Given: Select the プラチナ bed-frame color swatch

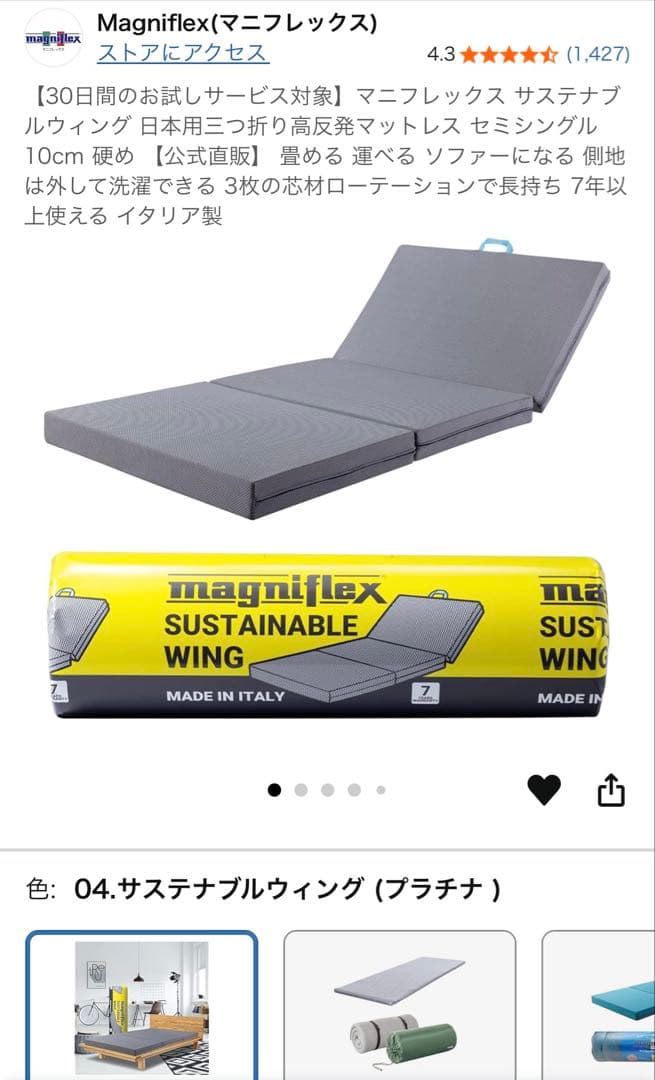Looking at the screenshot, I should [x=141, y=1006].
